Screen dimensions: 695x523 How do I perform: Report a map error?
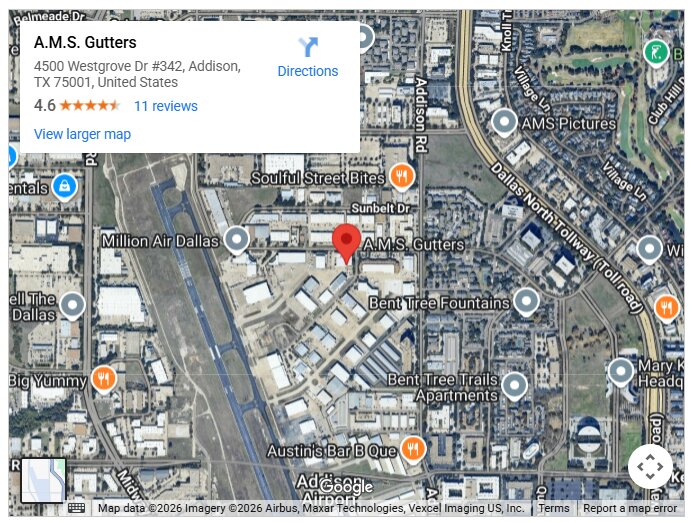[x=630, y=508]
